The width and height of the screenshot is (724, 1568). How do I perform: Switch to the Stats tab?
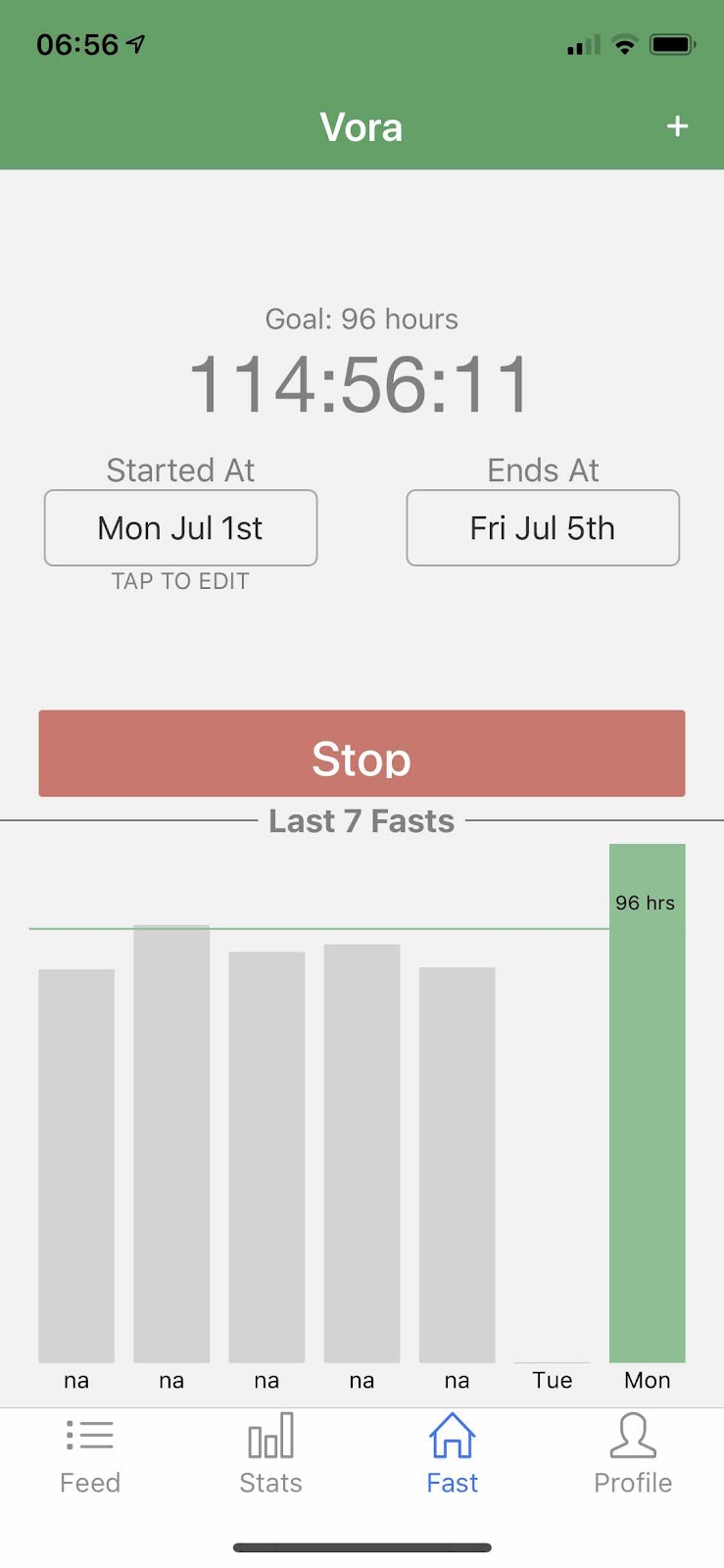click(271, 1455)
